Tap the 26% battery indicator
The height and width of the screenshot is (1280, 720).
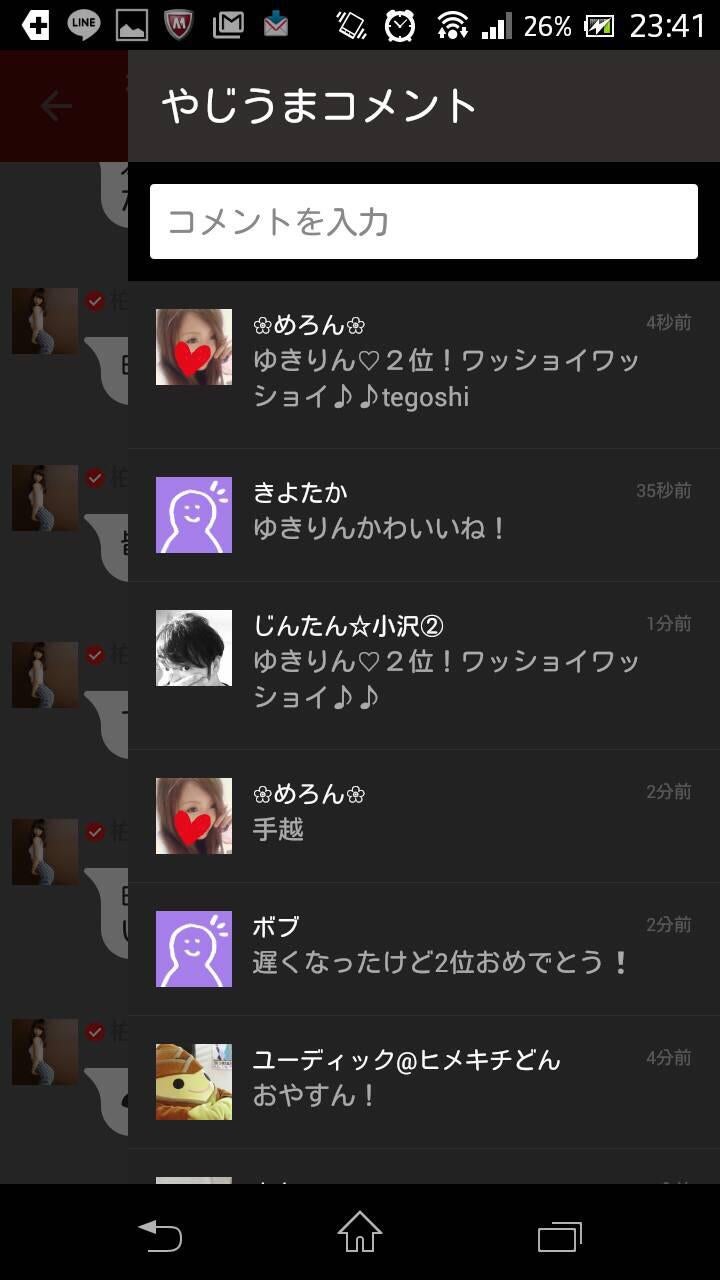tap(543, 25)
